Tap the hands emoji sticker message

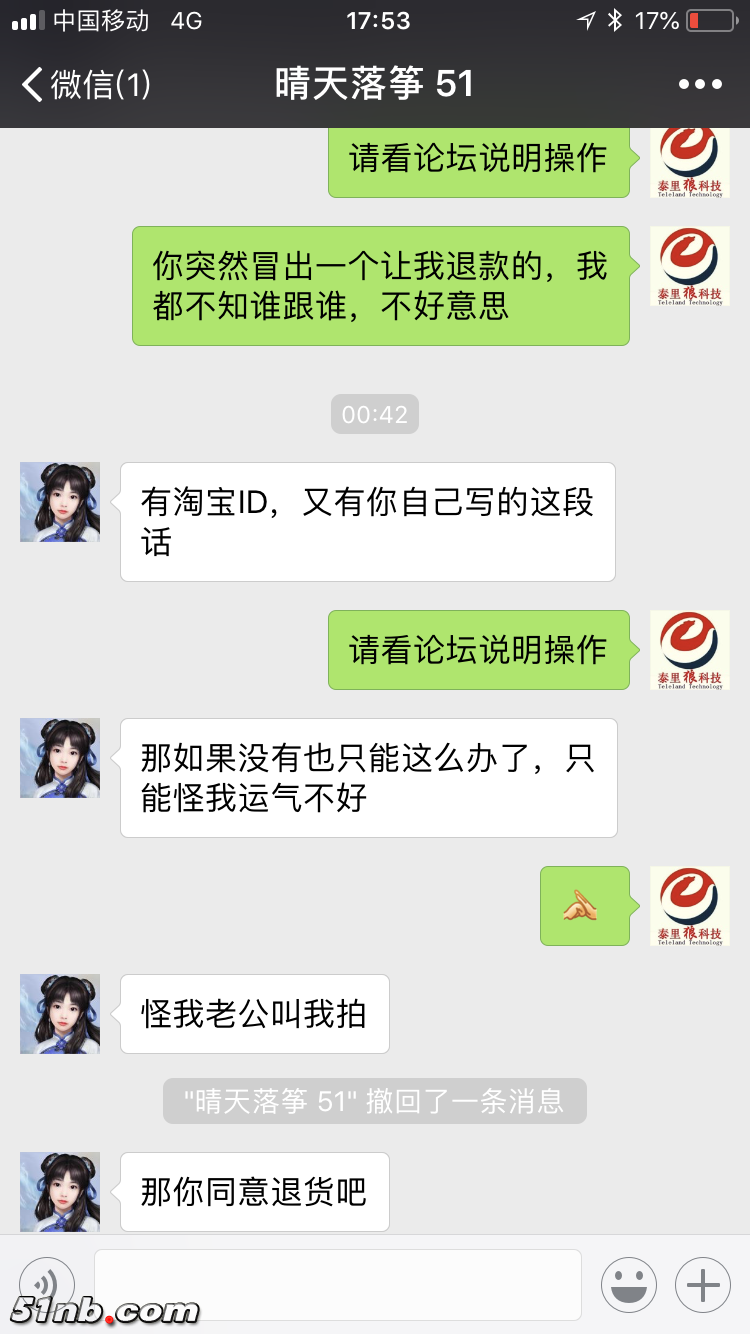(x=585, y=905)
